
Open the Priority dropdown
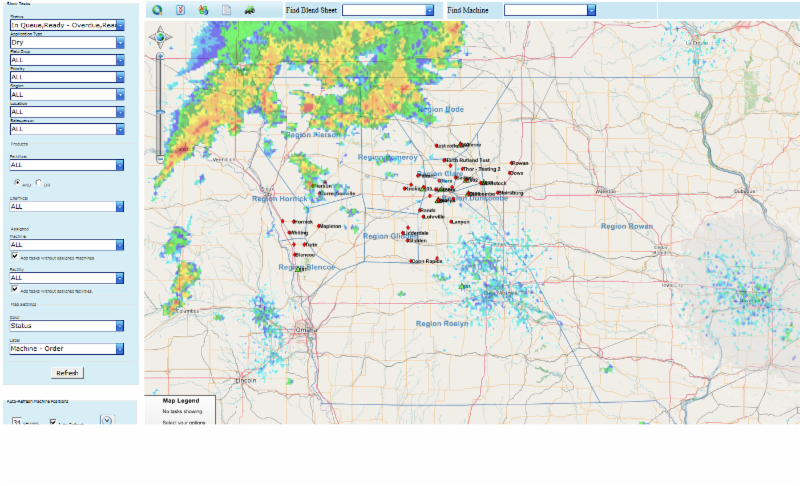120,77
